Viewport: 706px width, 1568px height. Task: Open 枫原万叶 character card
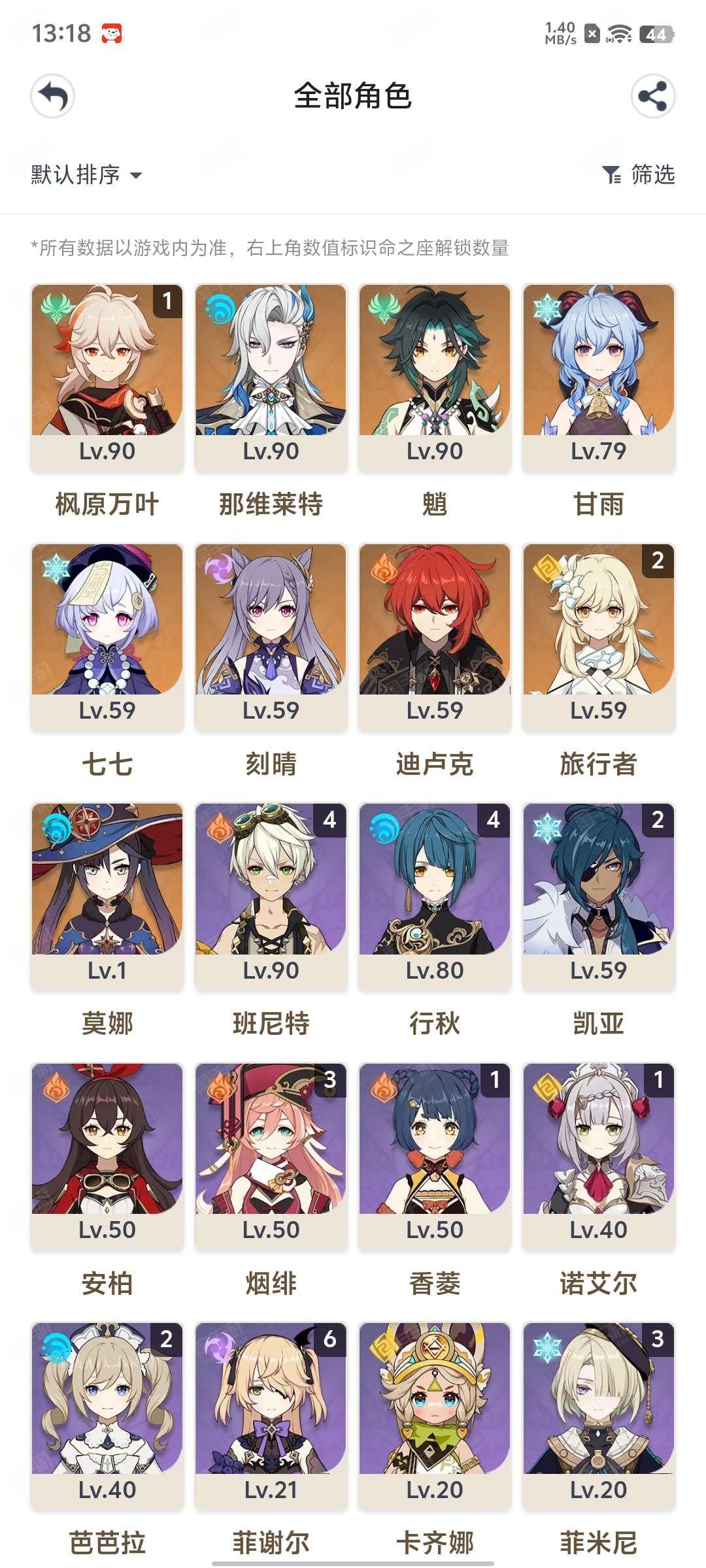(107, 378)
